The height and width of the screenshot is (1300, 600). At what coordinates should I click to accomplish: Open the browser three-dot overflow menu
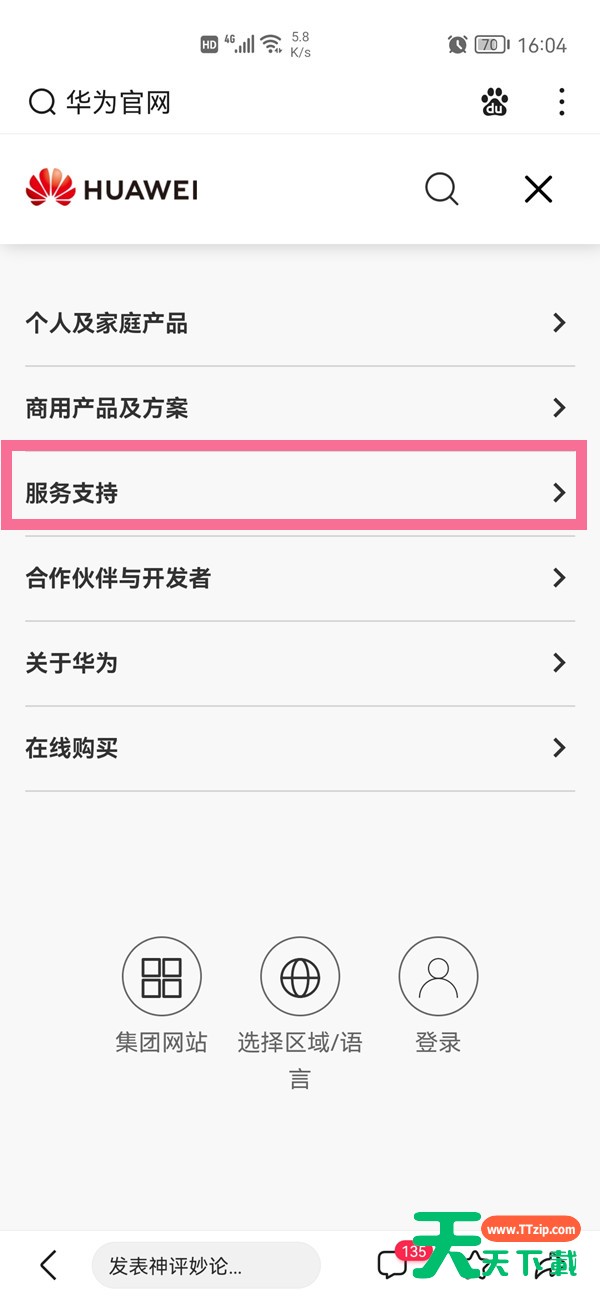point(562,102)
